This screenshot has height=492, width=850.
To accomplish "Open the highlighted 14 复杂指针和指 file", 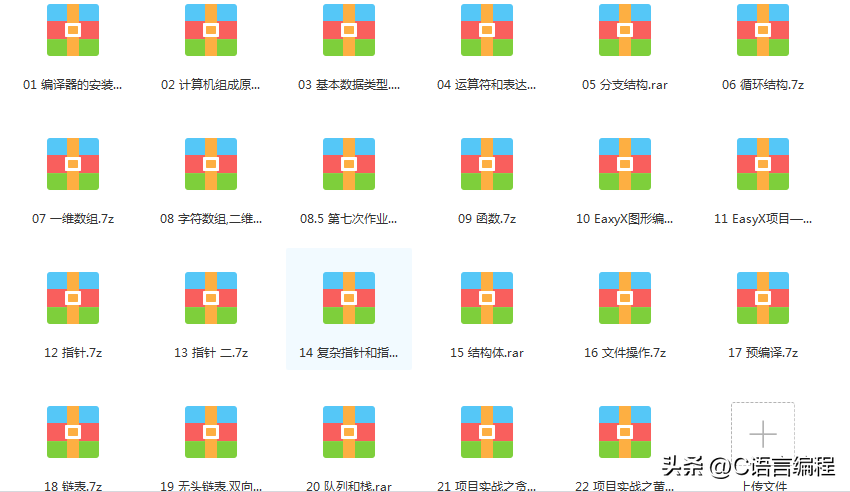I will tap(348, 298).
